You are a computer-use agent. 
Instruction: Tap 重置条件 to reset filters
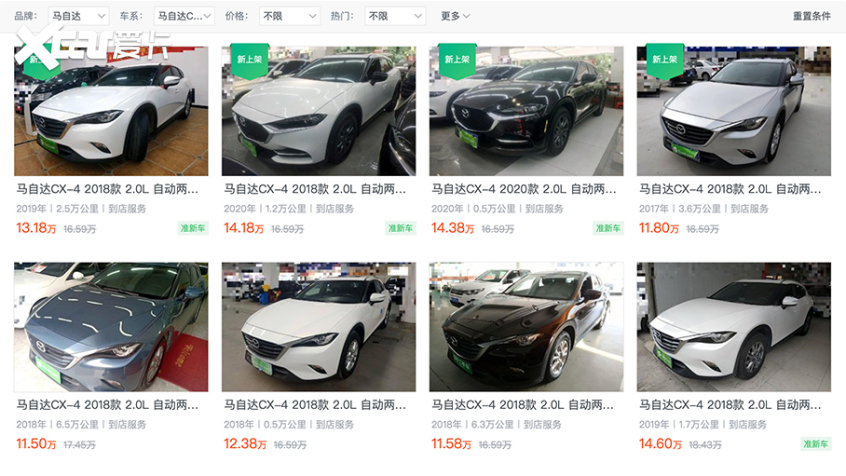click(811, 16)
